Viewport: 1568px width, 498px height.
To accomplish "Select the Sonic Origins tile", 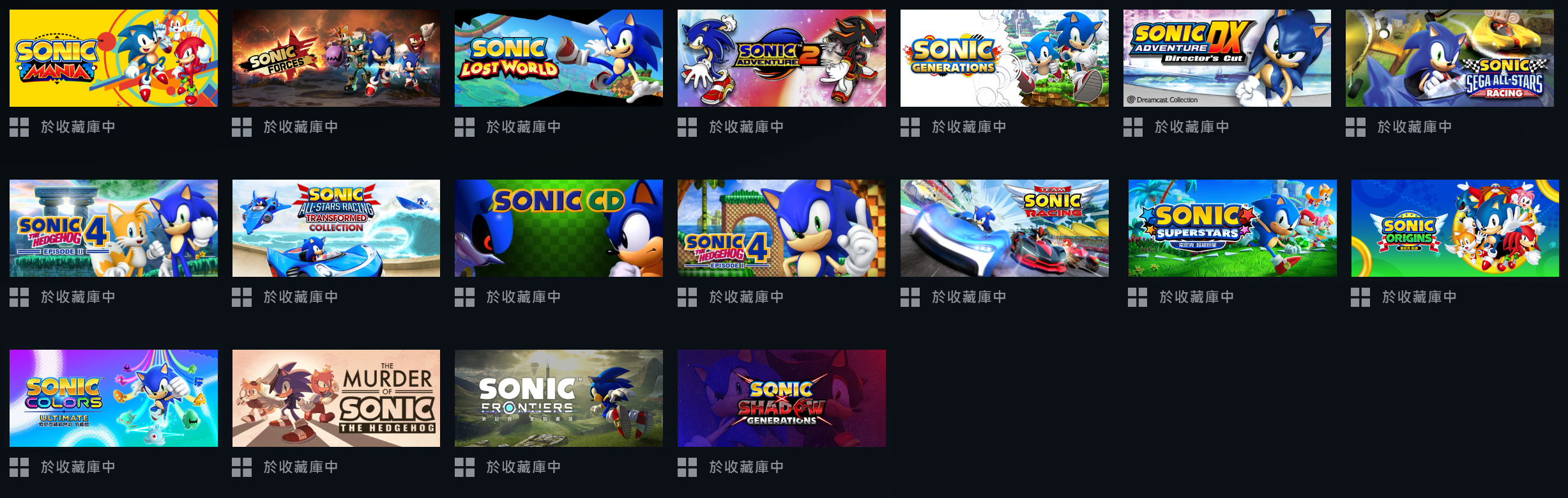I will point(1455,228).
